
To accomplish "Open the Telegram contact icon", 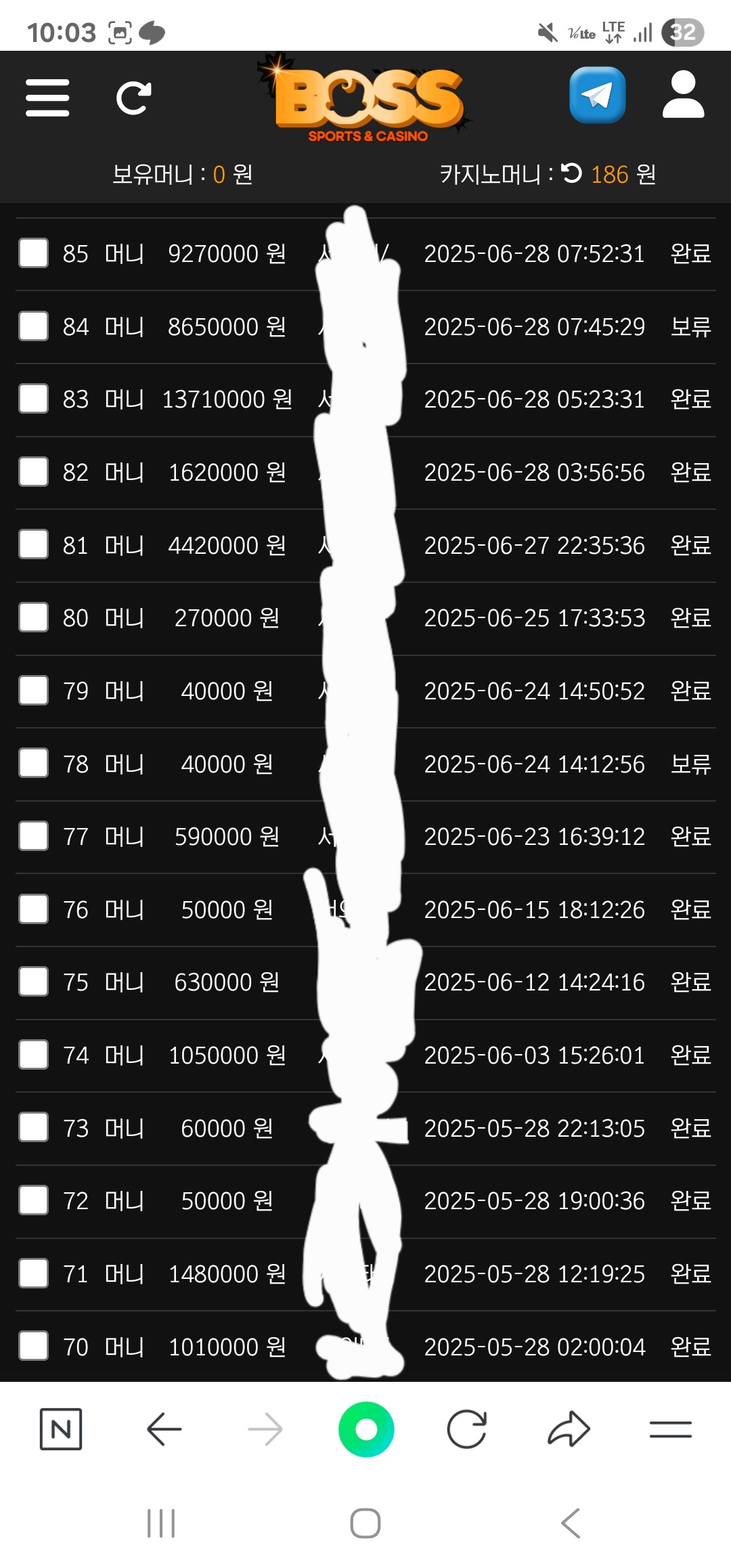I will 597,95.
